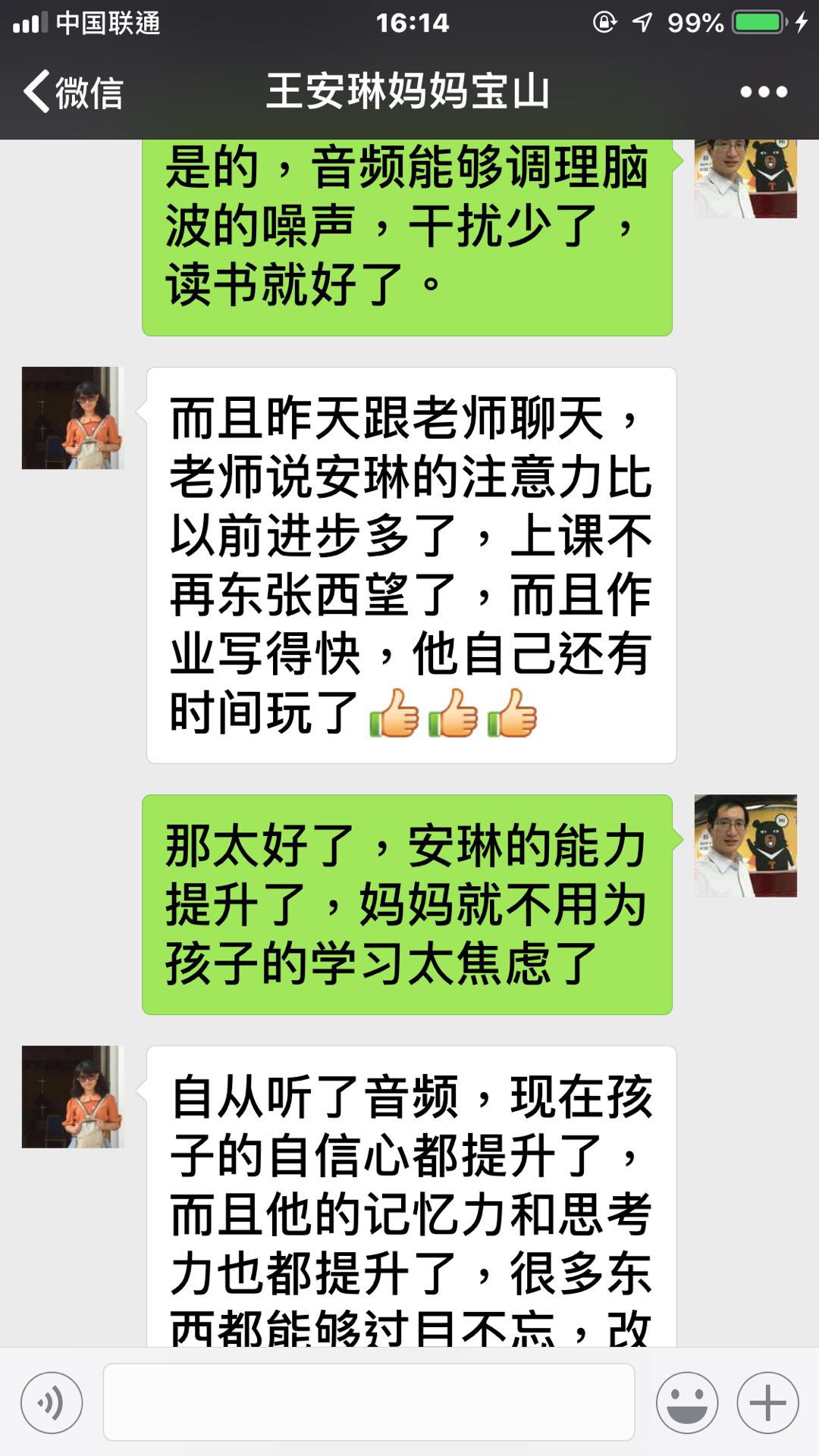
Task: Open contact avatar beside 而且昨天跟老师聊天 message
Action: coord(73,418)
